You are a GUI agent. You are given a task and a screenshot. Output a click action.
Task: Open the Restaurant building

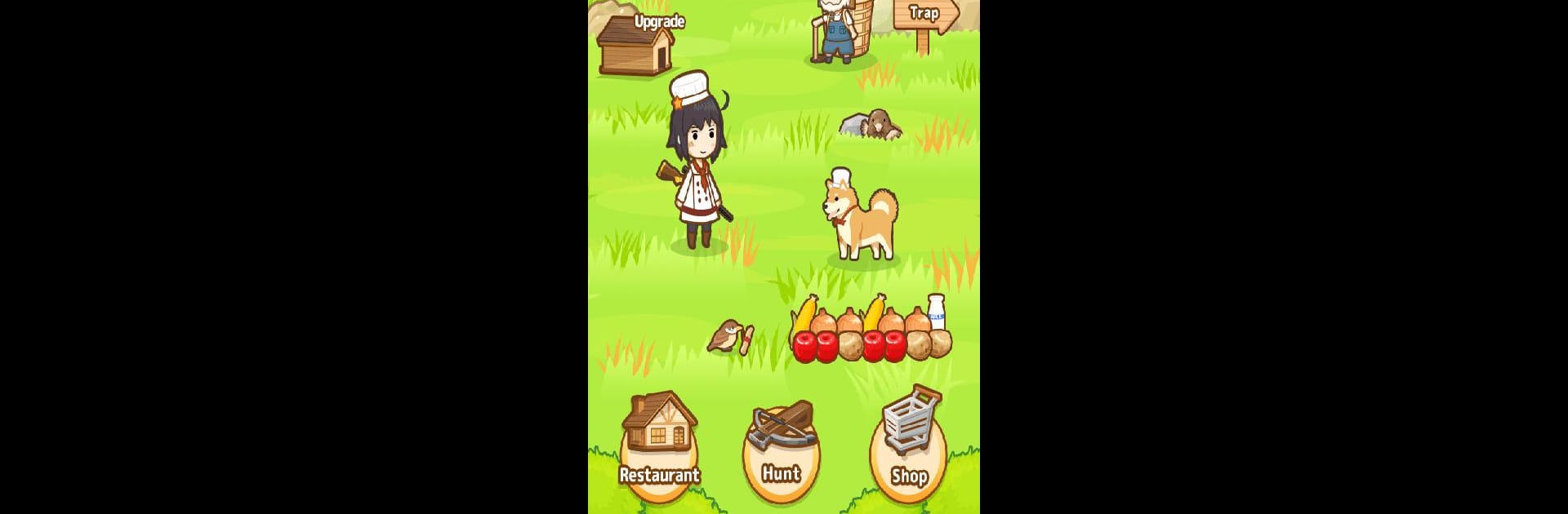(x=659, y=445)
